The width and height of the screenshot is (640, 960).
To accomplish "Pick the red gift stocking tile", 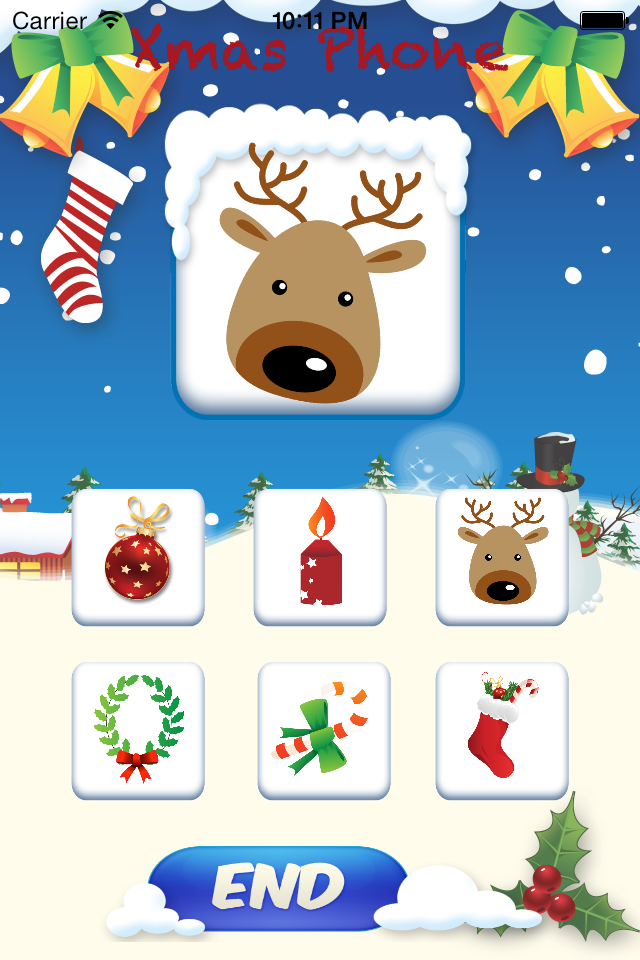I will [502, 729].
